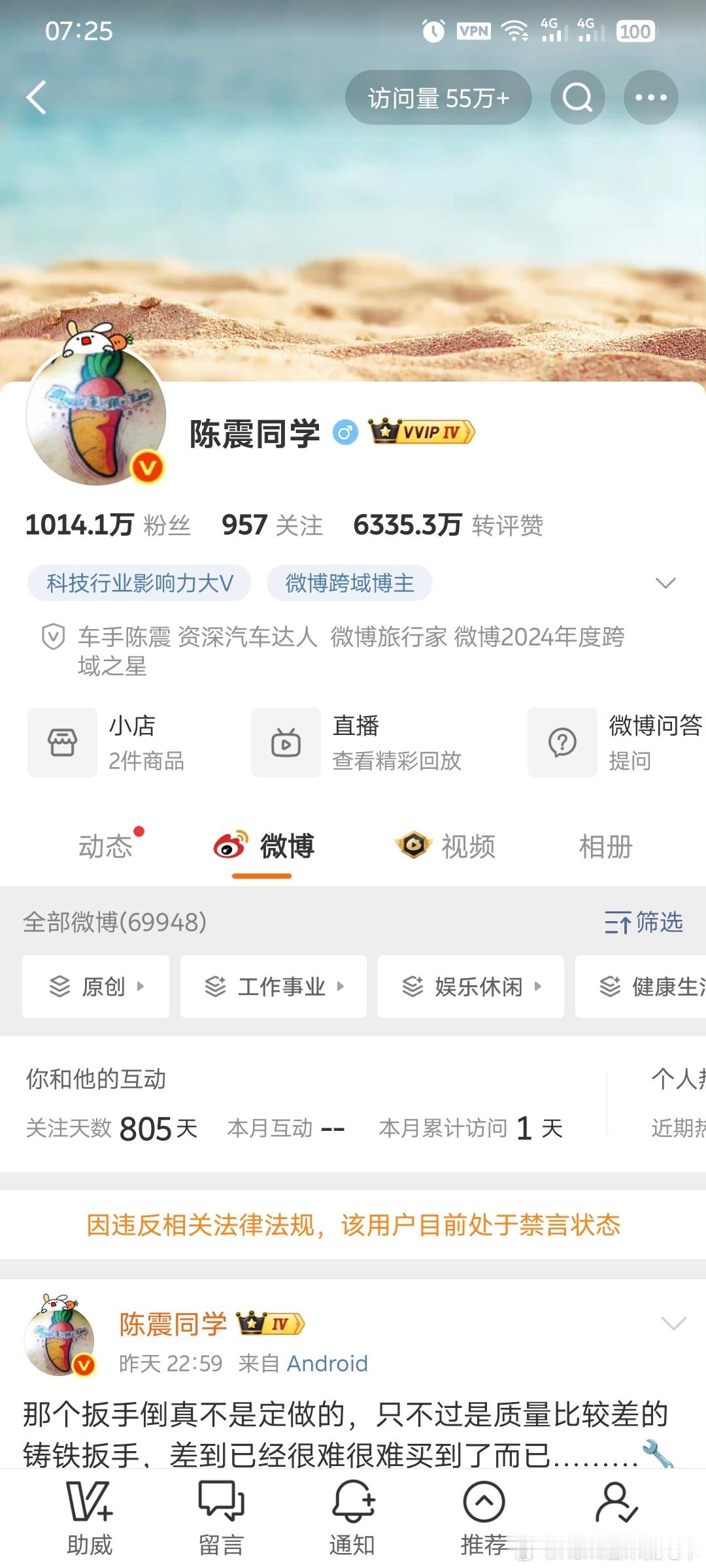Open the 小店 shop icon
Viewport: 706px width, 1568px height.
(x=63, y=742)
